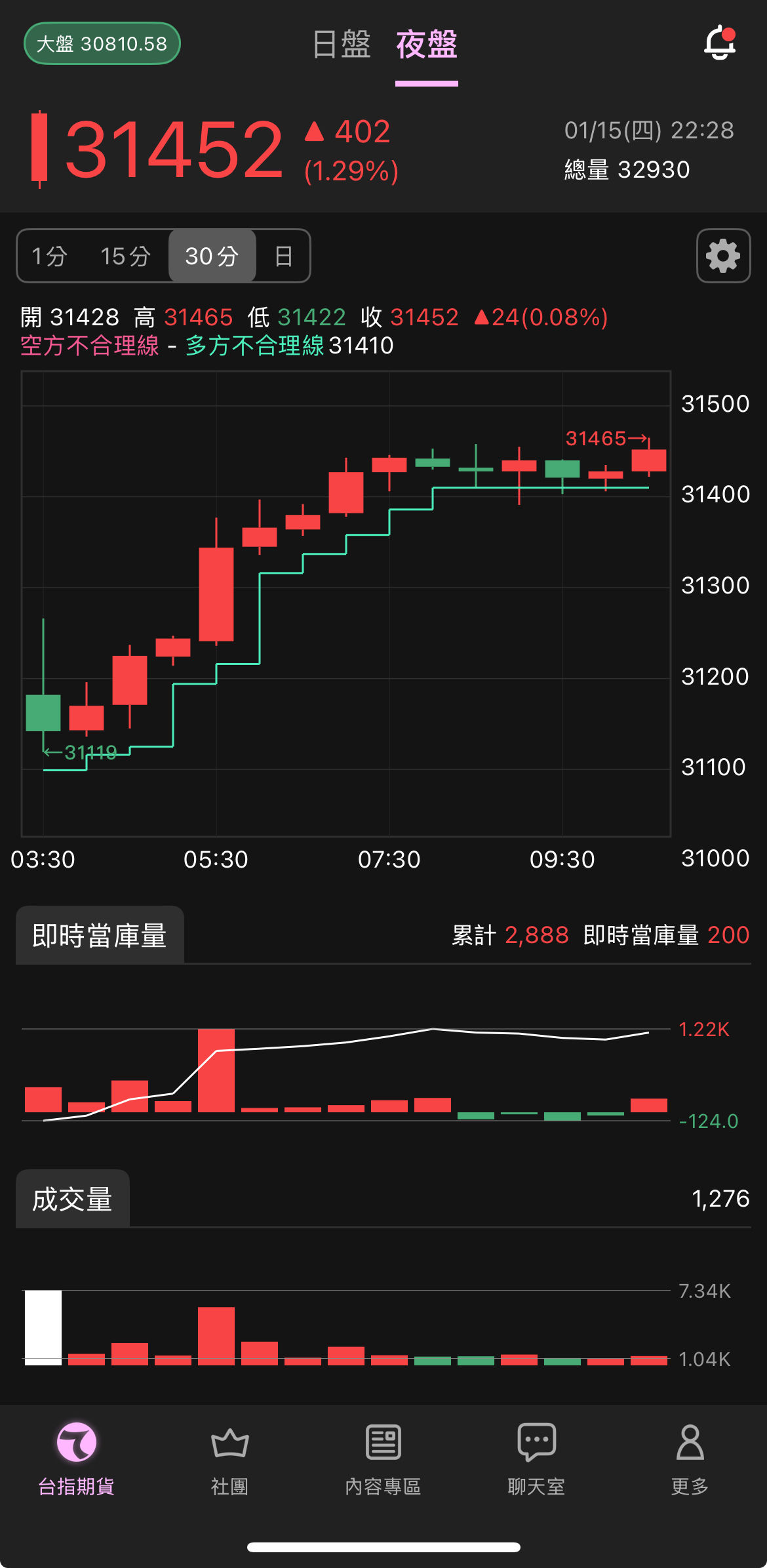Tap the 即時當庫量 indicator label
Screen dimensions: 767x1568
pyautogui.click(x=100, y=935)
